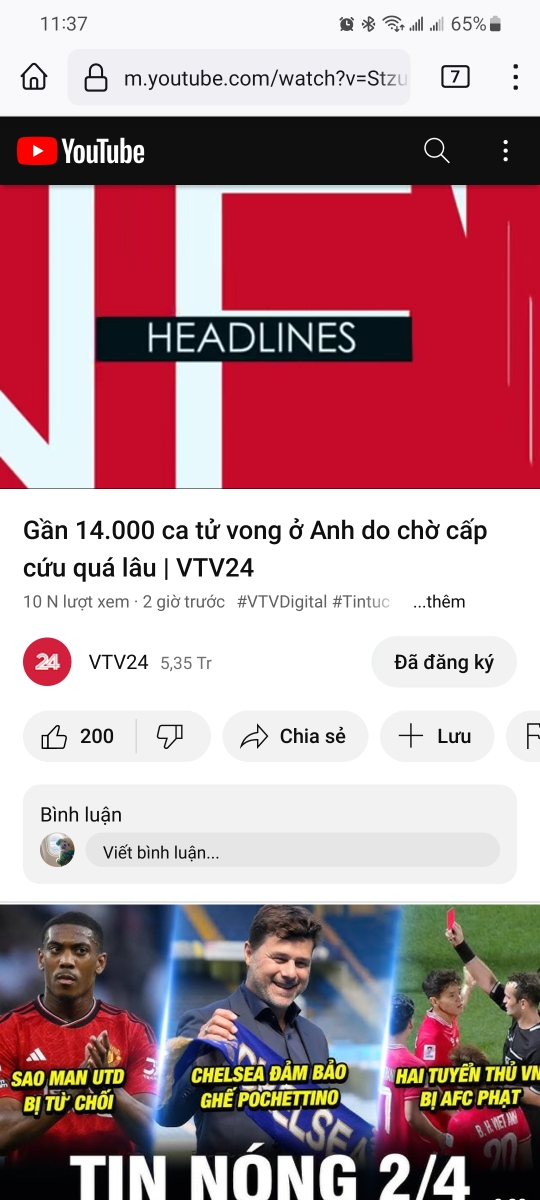The width and height of the screenshot is (540, 1200).
Task: Go to YouTube home via logo
Action: (81, 151)
